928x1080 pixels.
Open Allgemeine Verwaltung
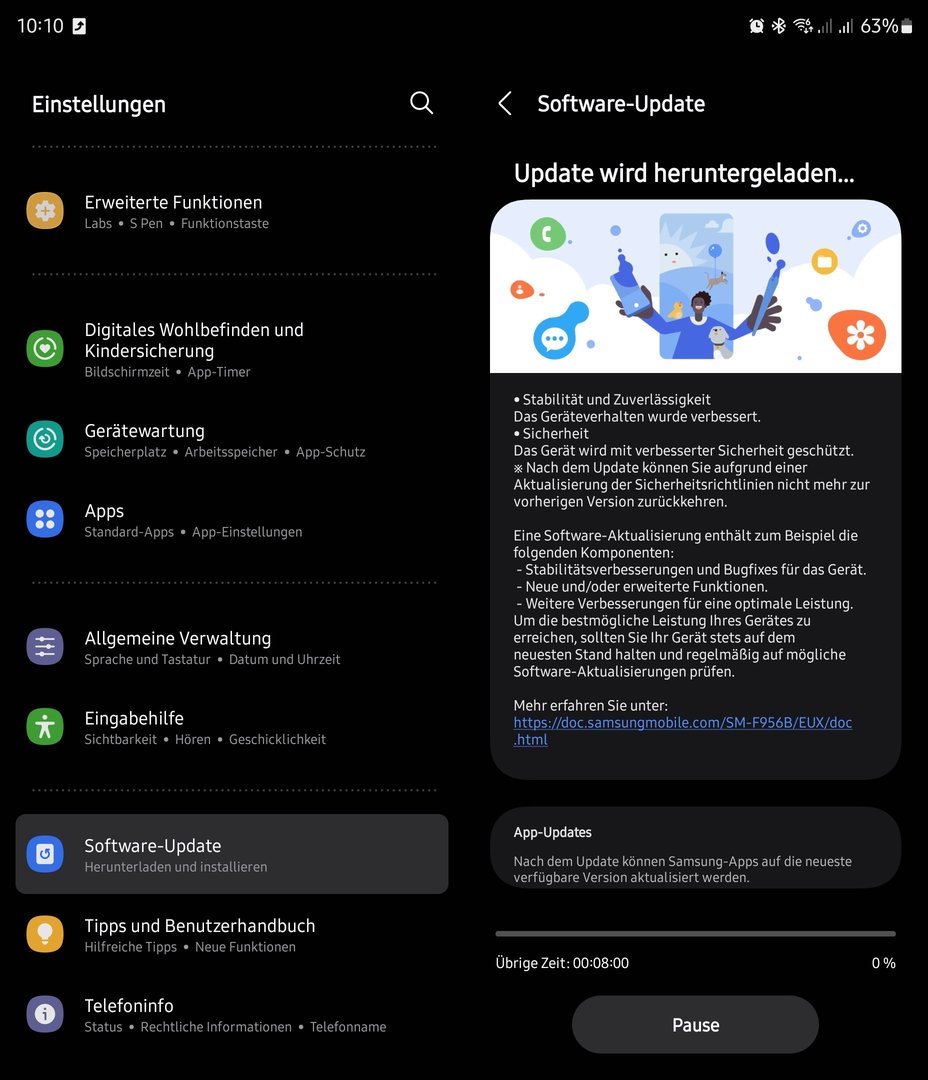point(232,647)
